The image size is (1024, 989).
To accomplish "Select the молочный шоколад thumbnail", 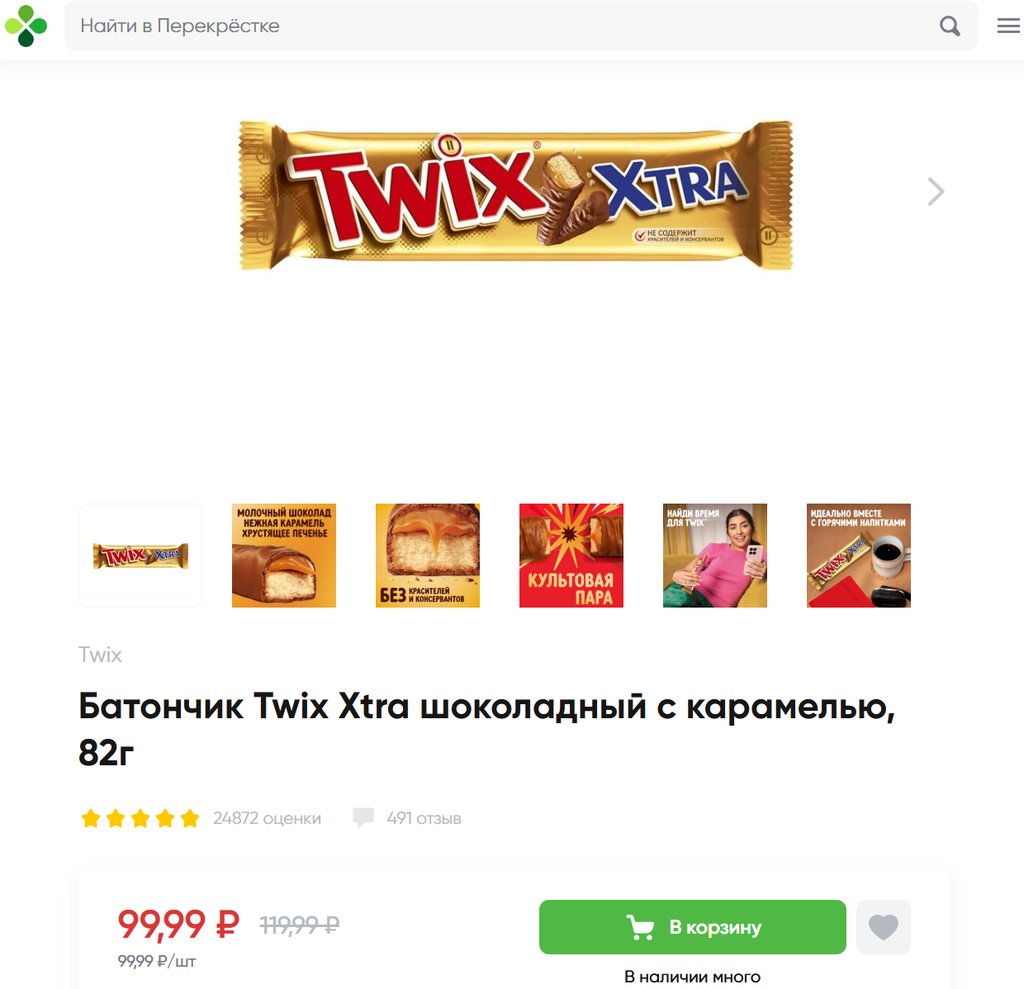I will [x=284, y=555].
